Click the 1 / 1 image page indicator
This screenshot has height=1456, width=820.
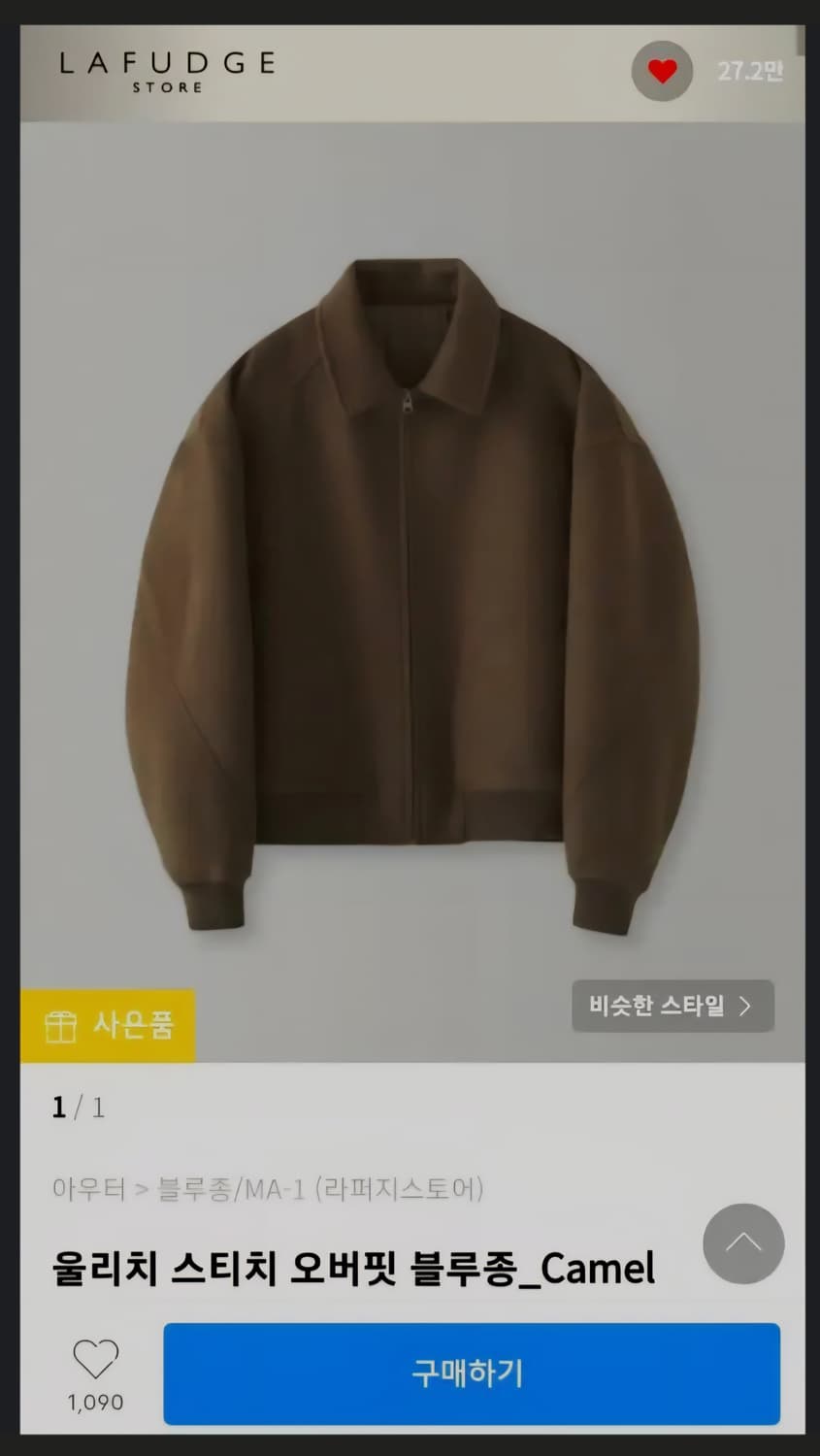pyautogui.click(x=78, y=1109)
